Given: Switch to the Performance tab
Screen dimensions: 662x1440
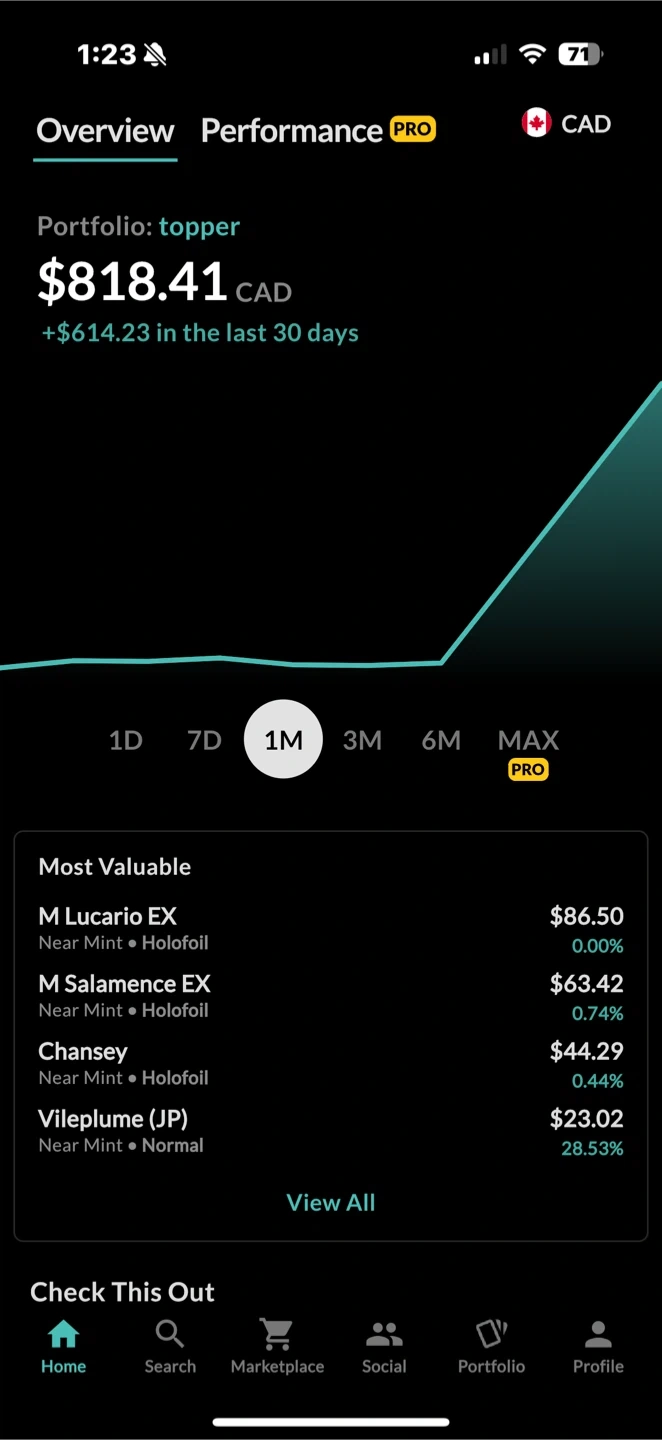Looking at the screenshot, I should click(x=318, y=130).
